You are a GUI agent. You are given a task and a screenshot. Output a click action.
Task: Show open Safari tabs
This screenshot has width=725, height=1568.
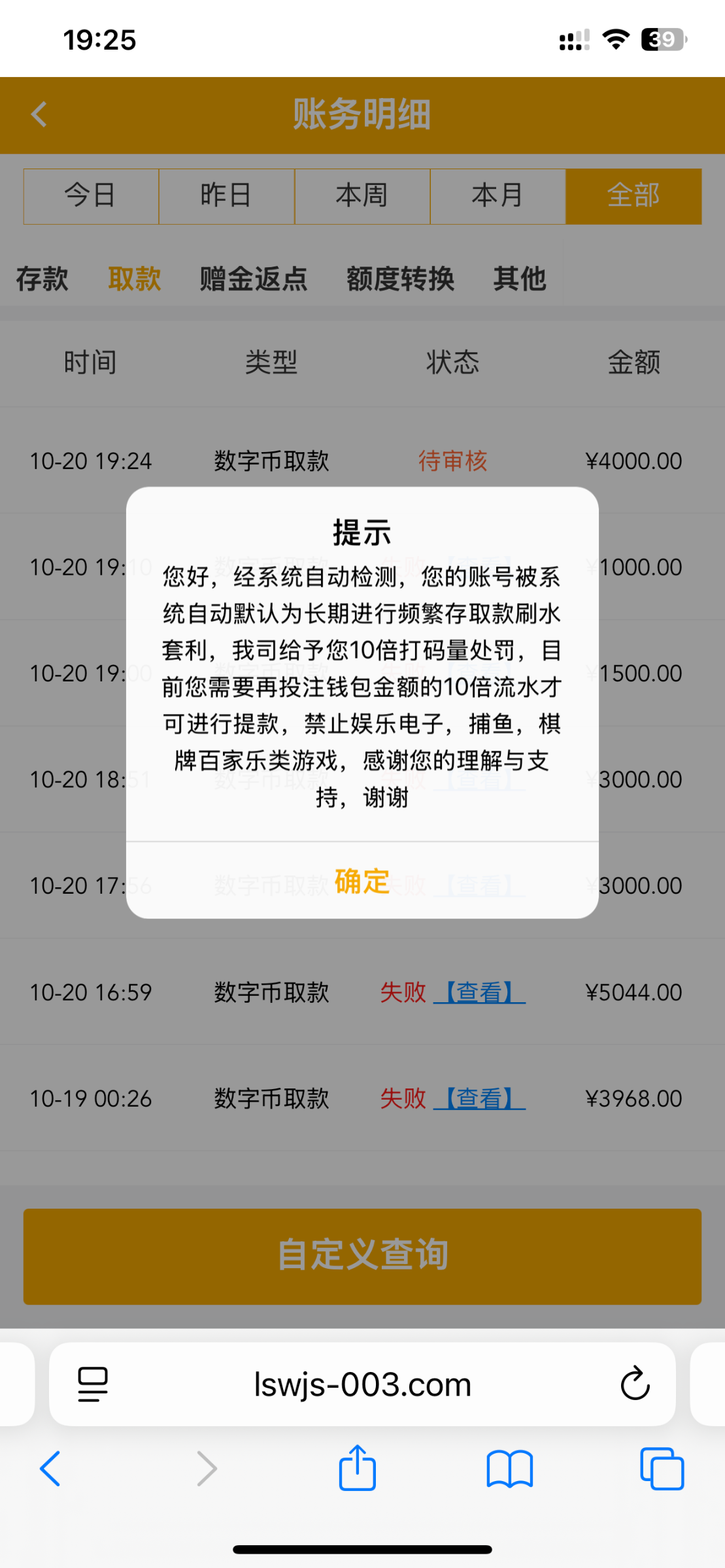pos(662,1469)
